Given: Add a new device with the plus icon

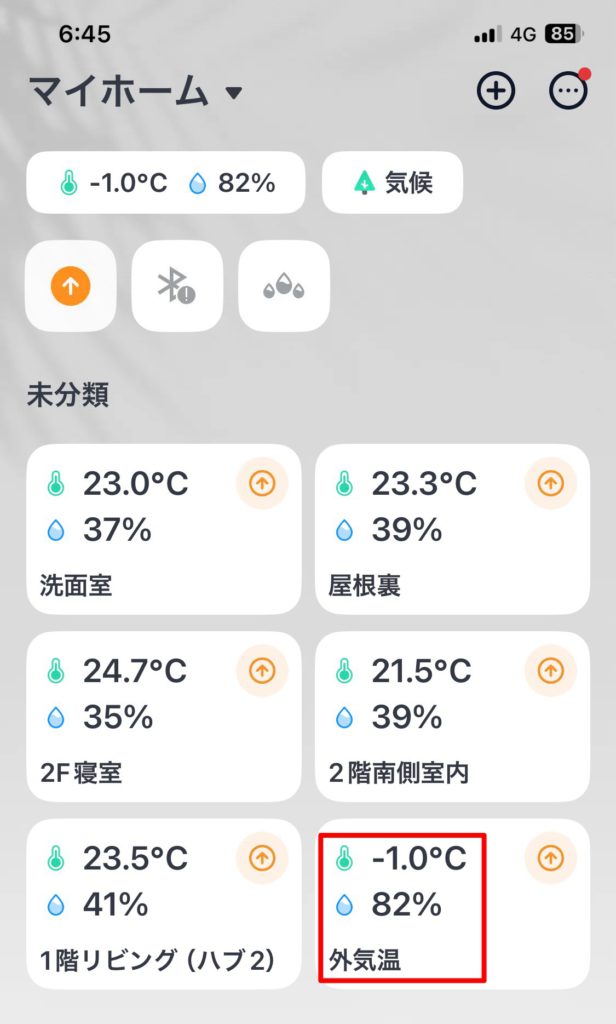Looking at the screenshot, I should click(495, 91).
